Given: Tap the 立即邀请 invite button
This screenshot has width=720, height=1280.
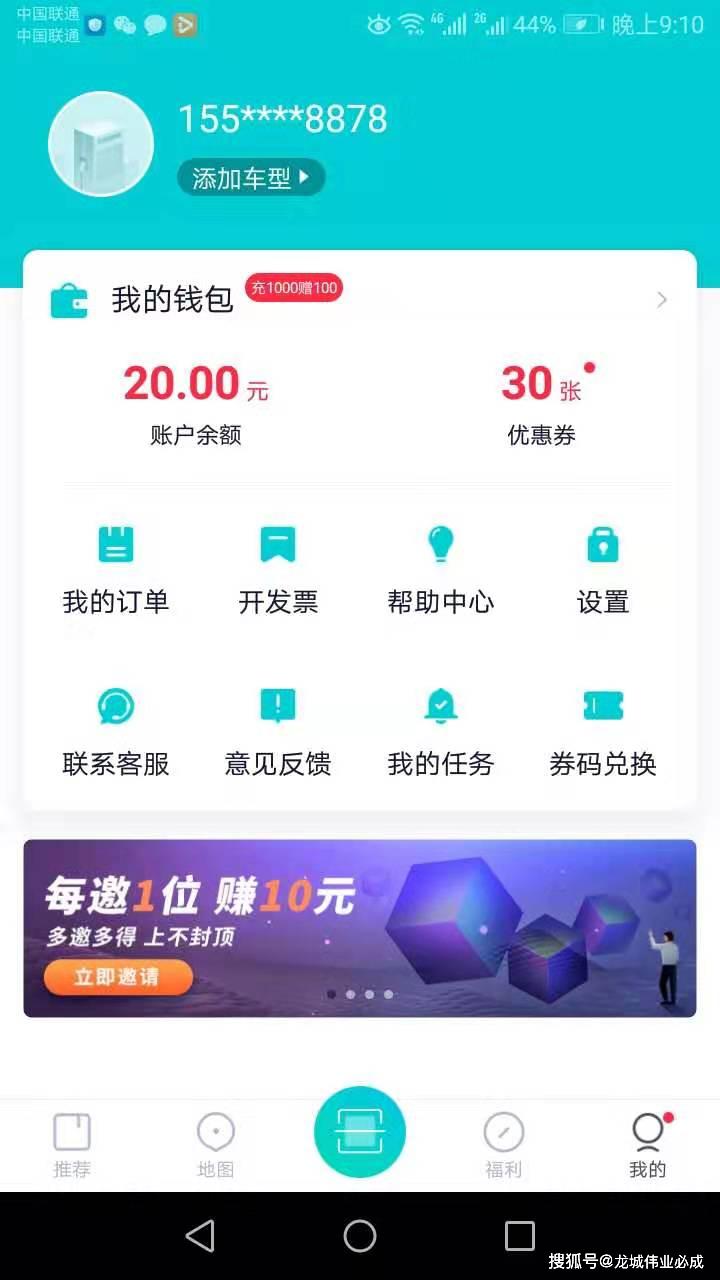Looking at the screenshot, I should [x=118, y=977].
